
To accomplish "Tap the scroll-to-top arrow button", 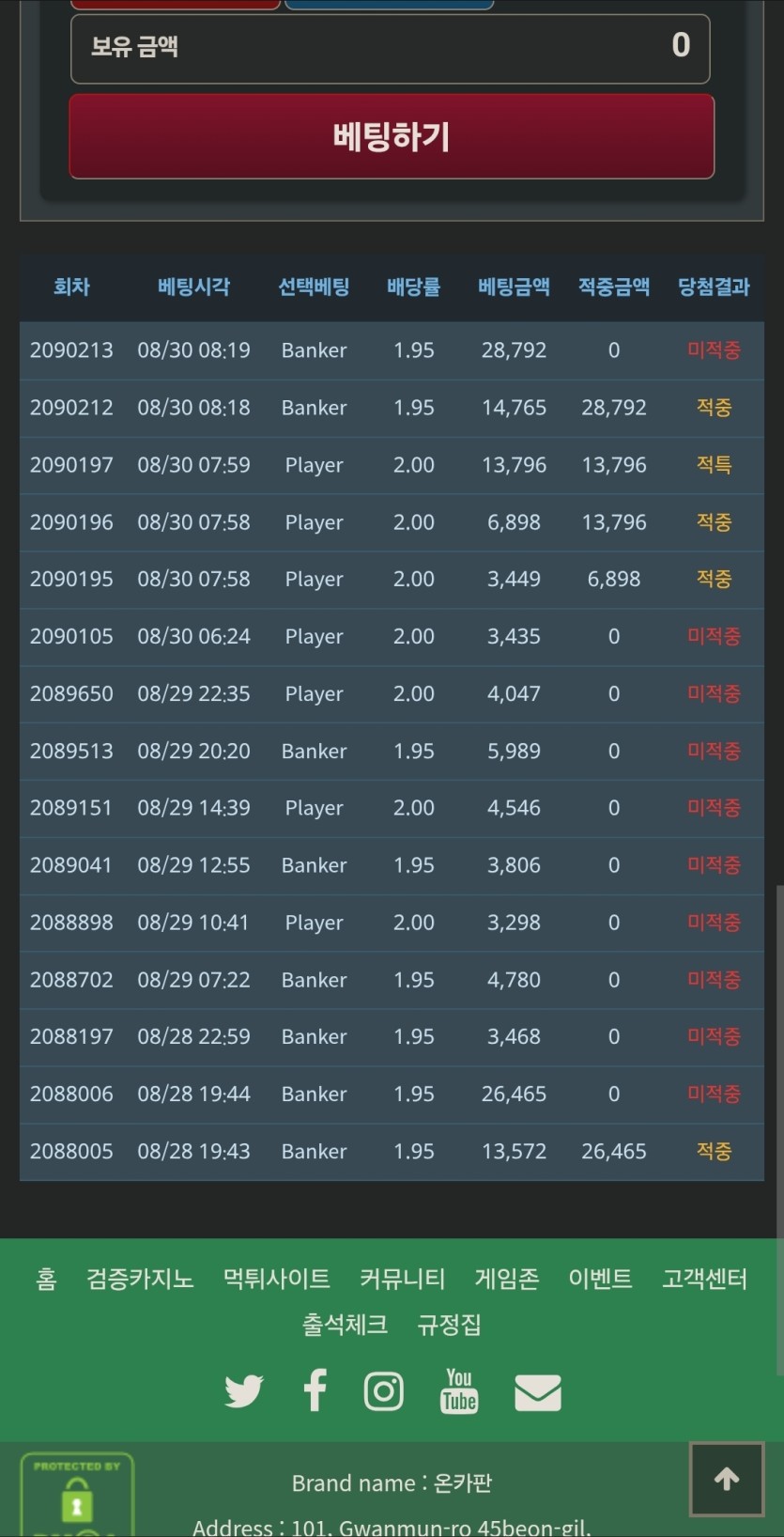I will click(727, 1480).
